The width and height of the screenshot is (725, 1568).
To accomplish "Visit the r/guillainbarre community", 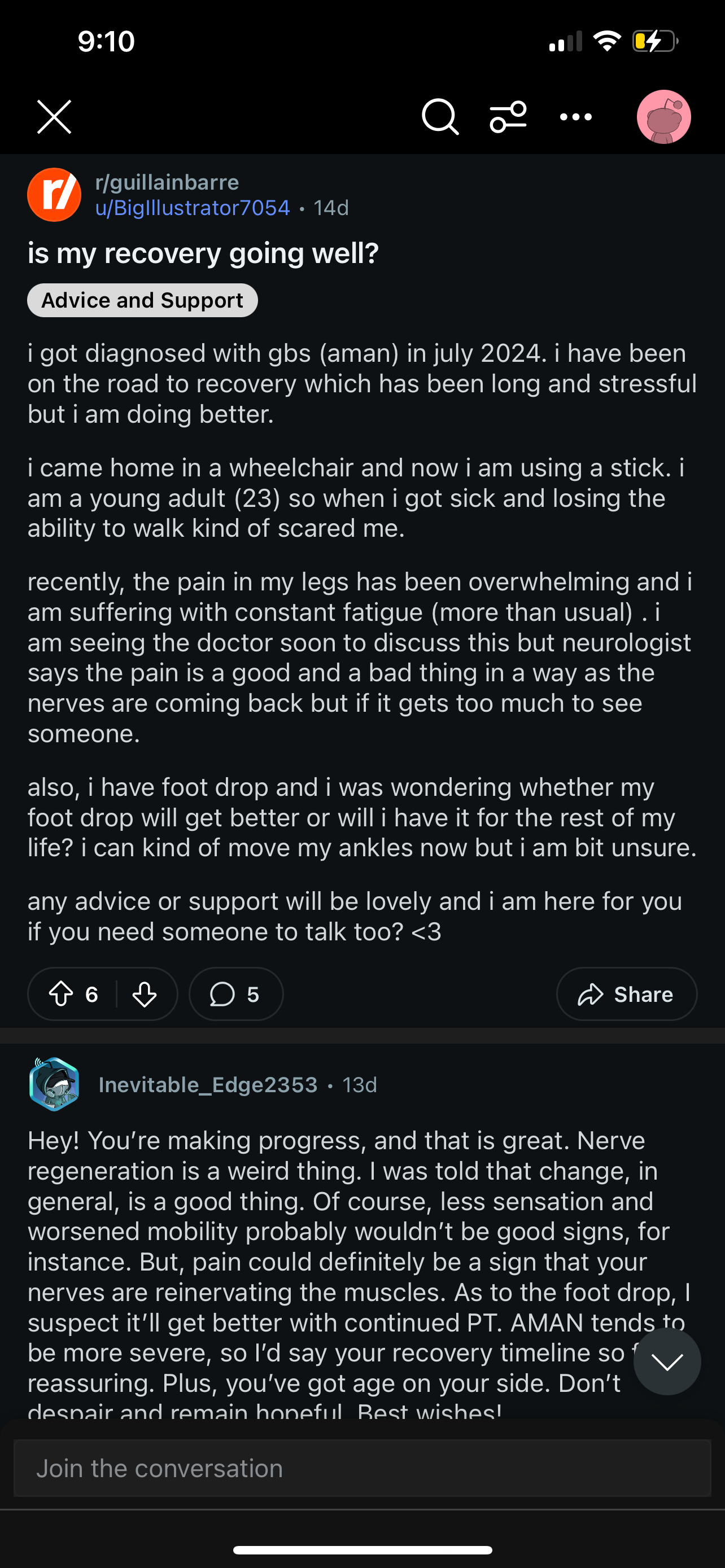I will [167, 182].
